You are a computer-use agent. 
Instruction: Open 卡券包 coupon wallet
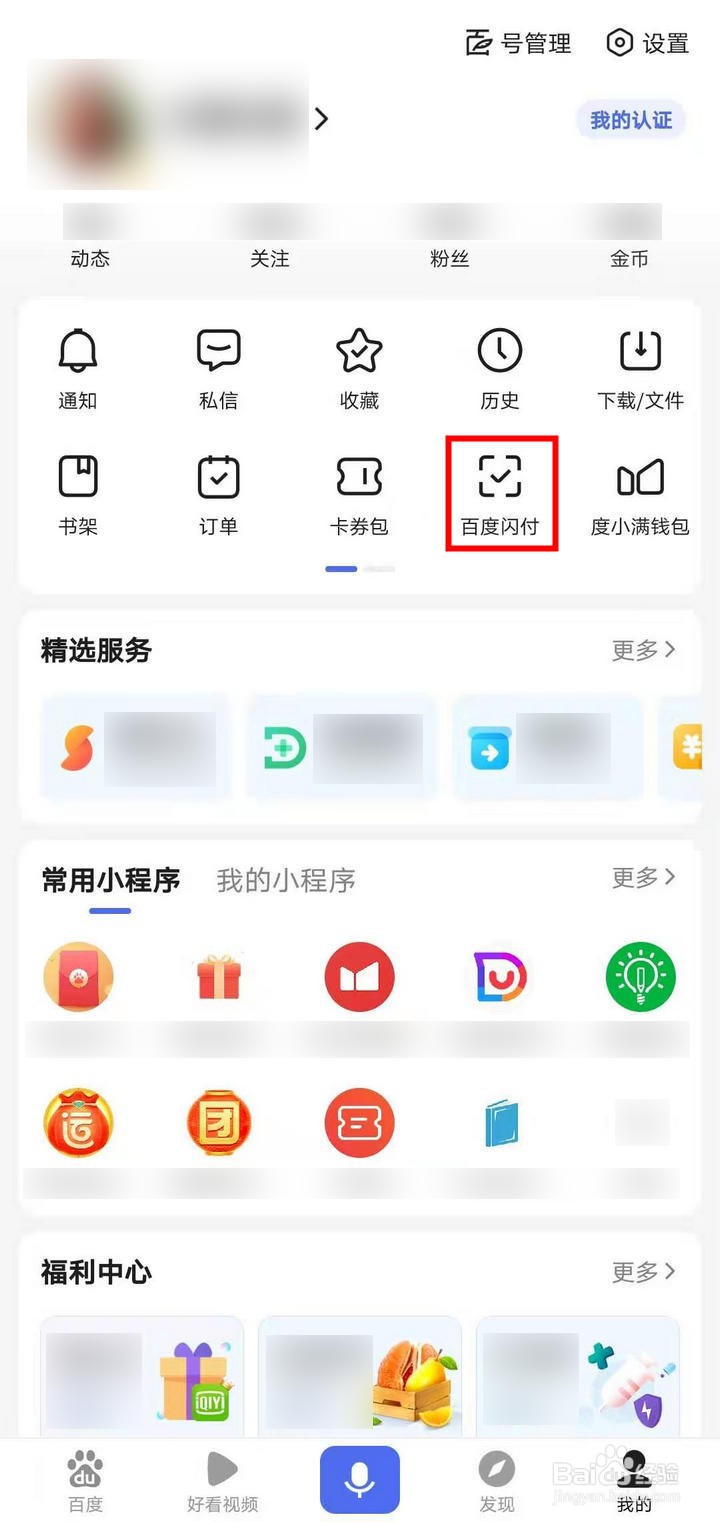point(359,493)
